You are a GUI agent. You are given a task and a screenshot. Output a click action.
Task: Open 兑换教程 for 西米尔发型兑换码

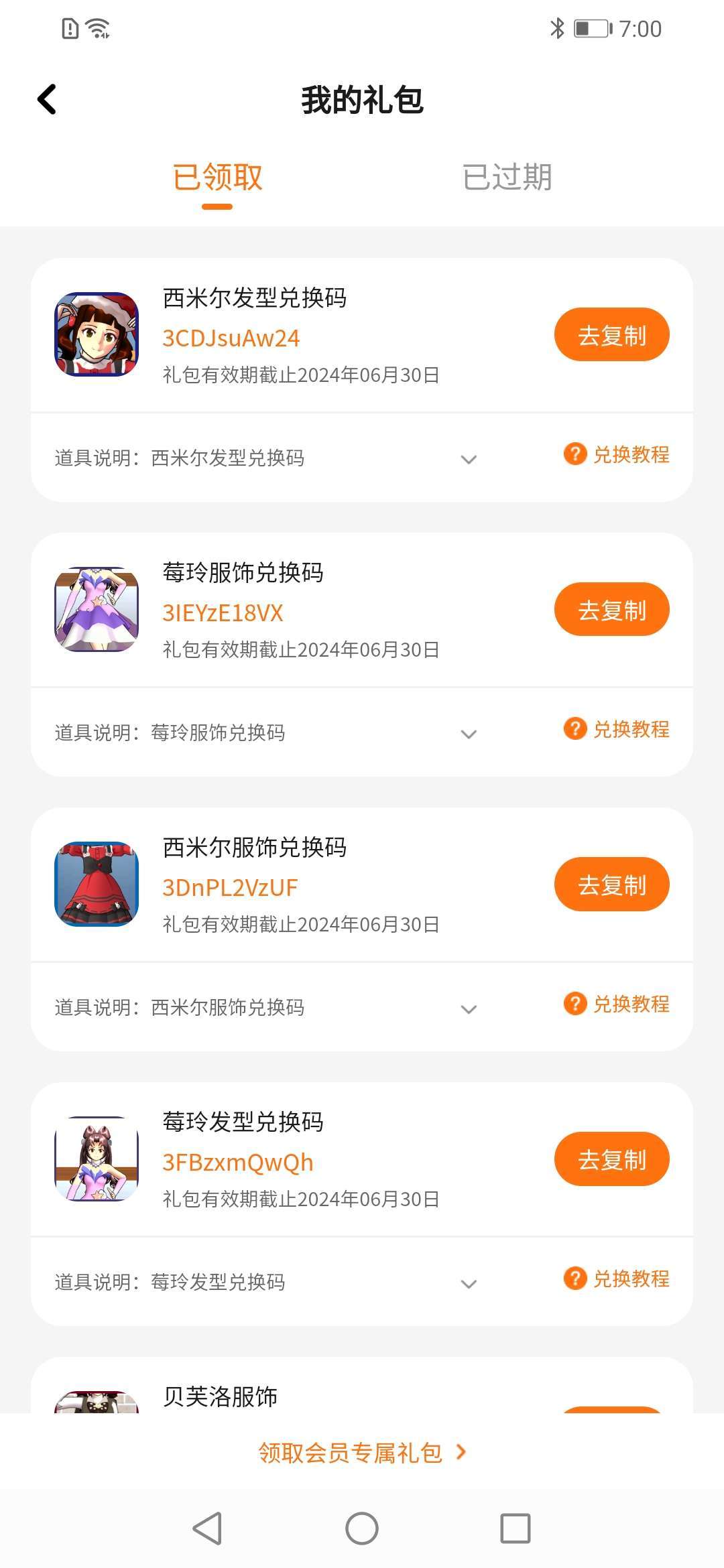[617, 455]
